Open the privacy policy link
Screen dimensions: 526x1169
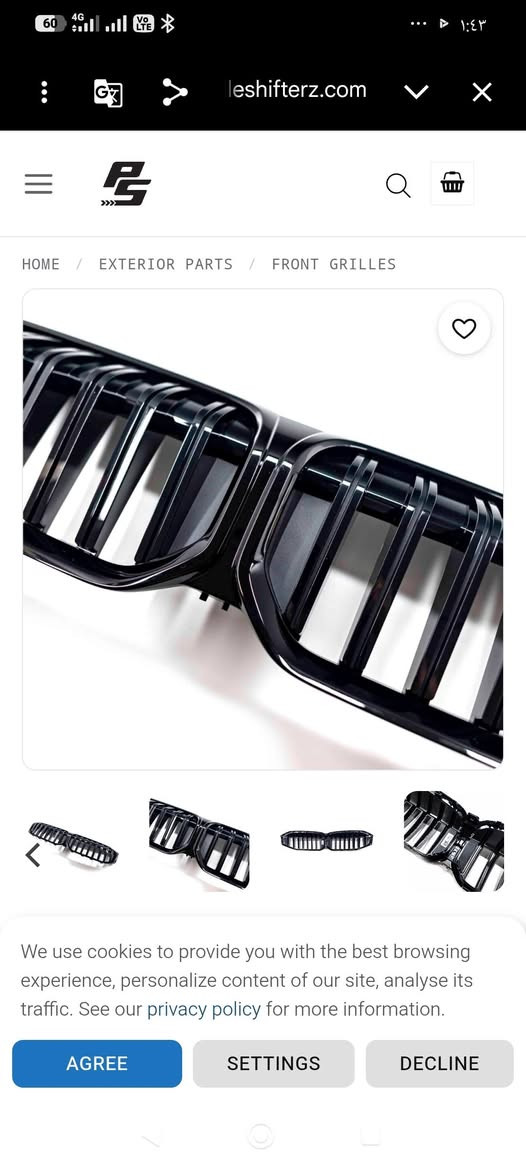[203, 1009]
